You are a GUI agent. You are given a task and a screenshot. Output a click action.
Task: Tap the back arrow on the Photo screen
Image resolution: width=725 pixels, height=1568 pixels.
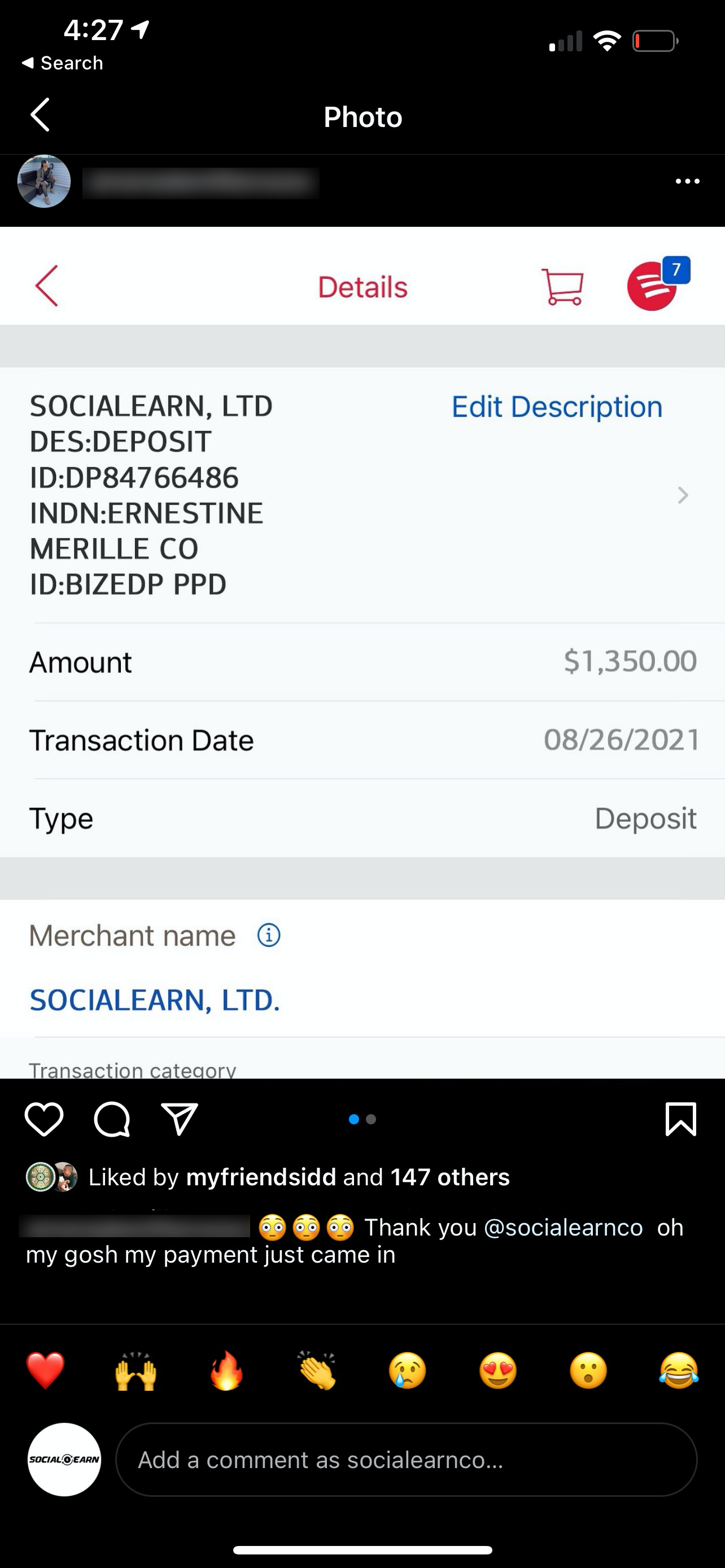pos(40,116)
